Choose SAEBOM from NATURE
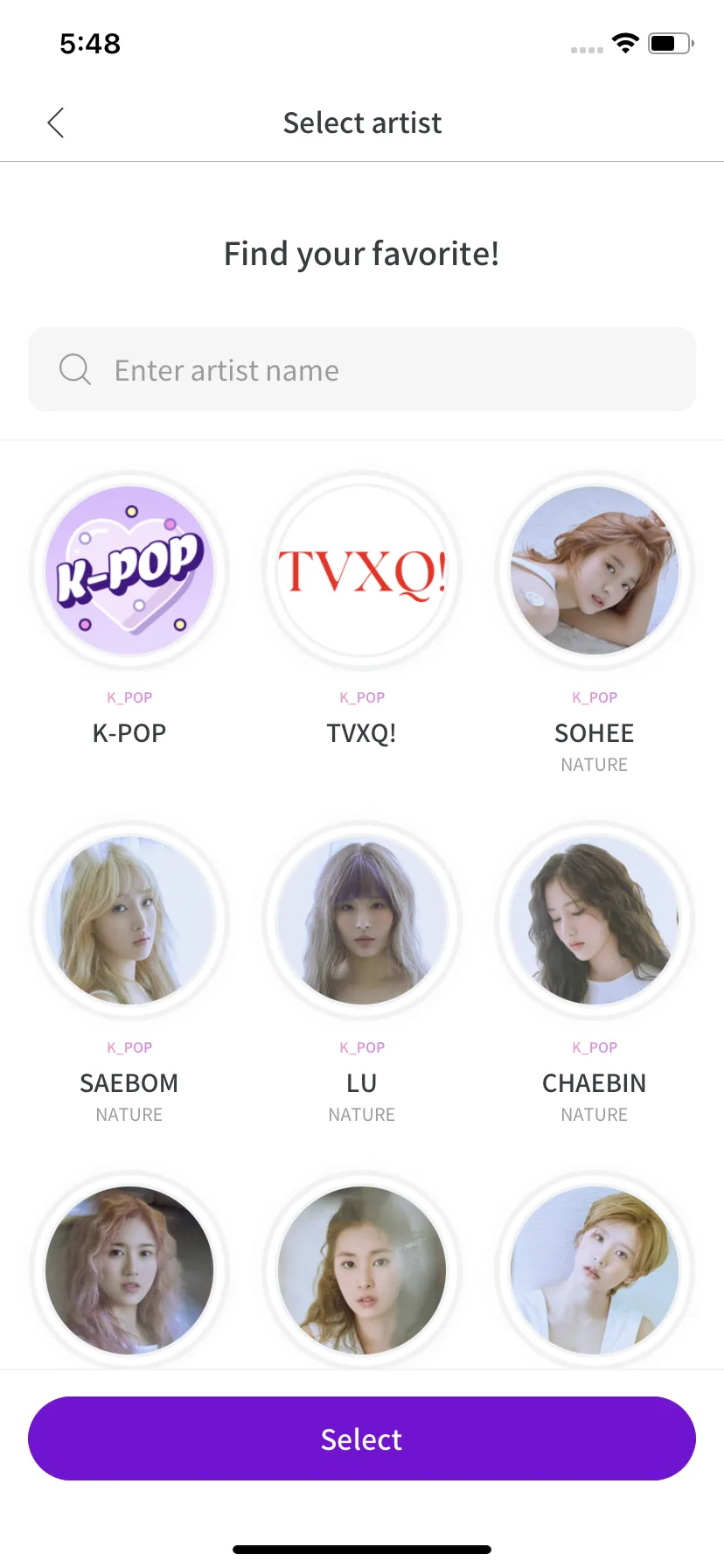This screenshot has width=724, height=1568. (x=129, y=920)
